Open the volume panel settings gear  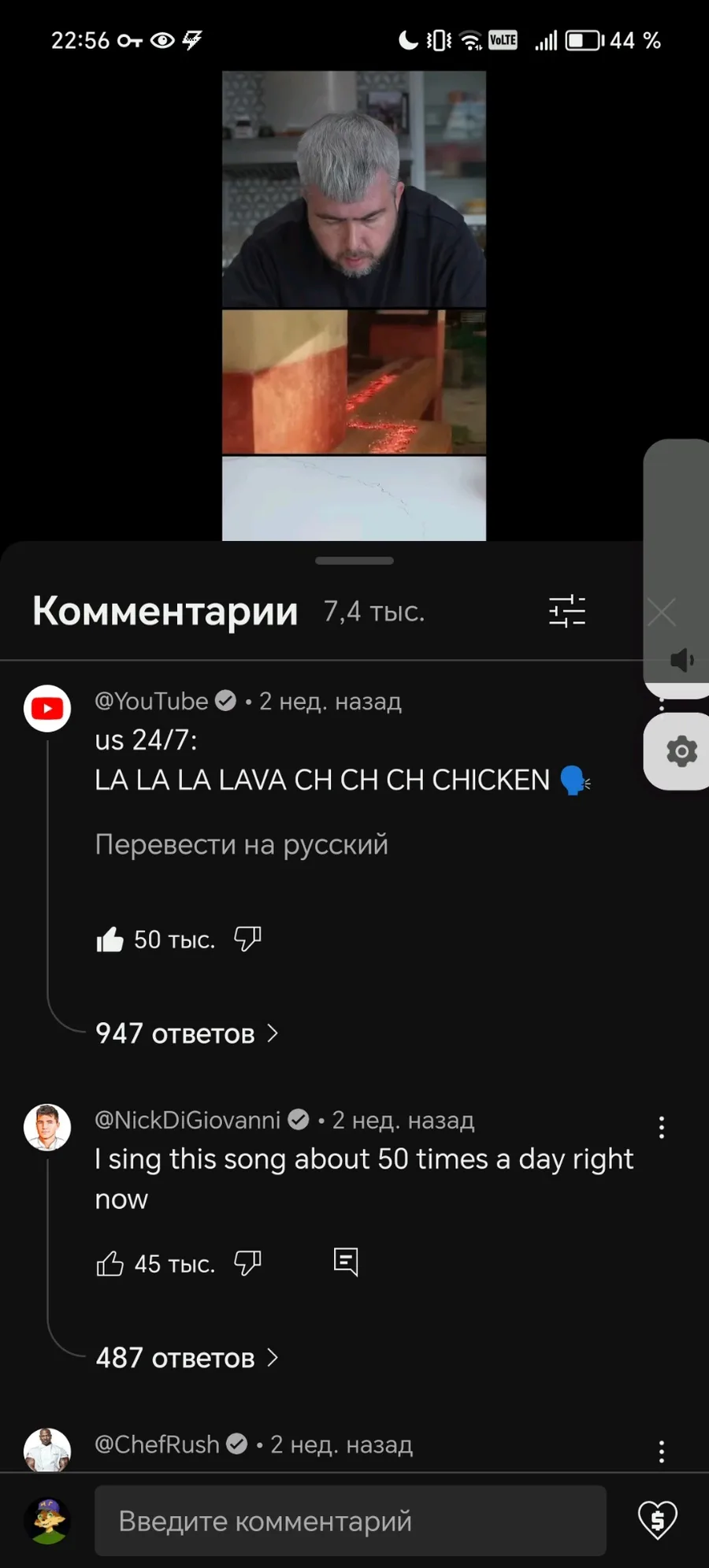[681, 752]
